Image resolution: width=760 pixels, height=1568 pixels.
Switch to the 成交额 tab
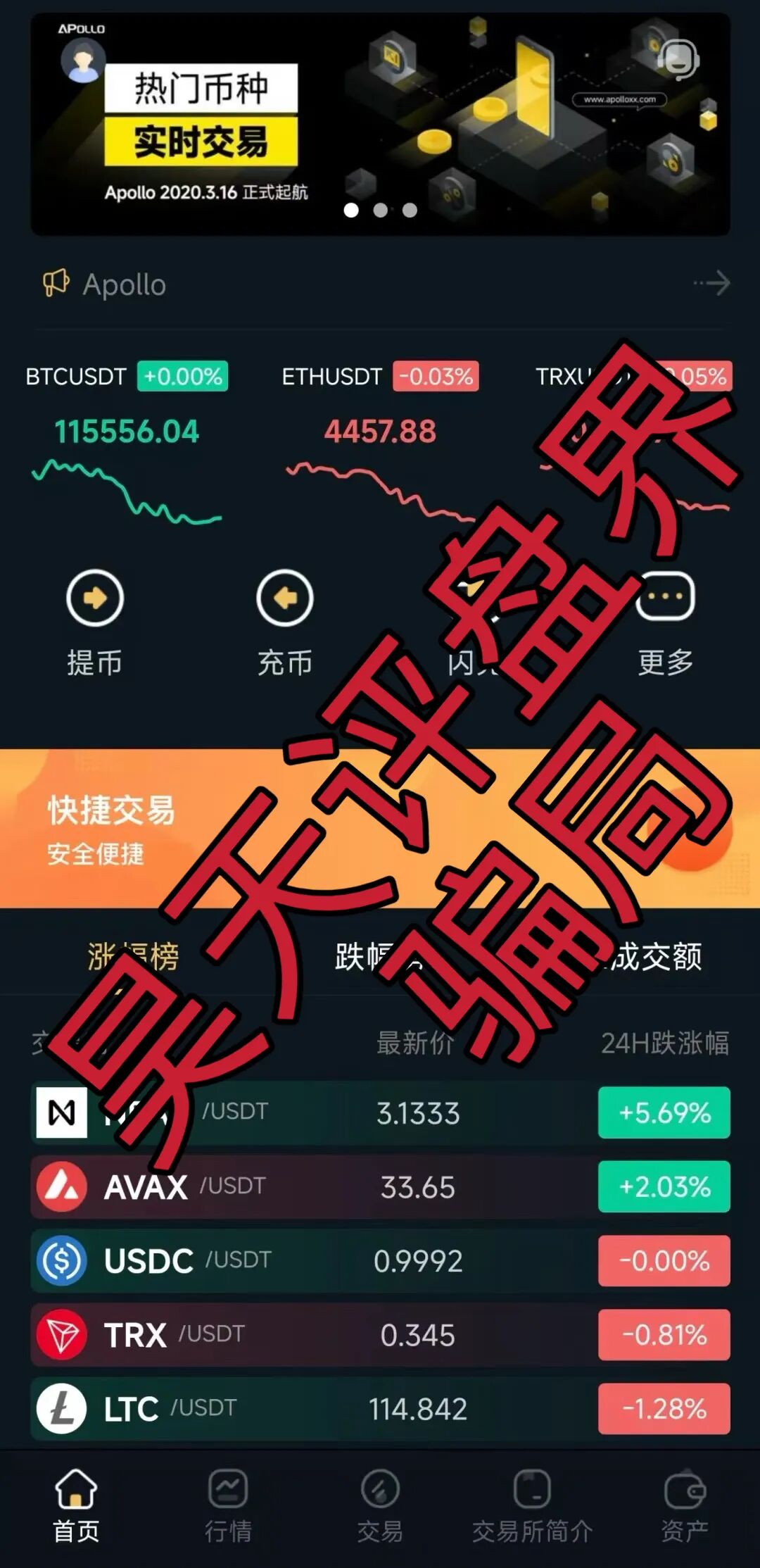(x=654, y=957)
